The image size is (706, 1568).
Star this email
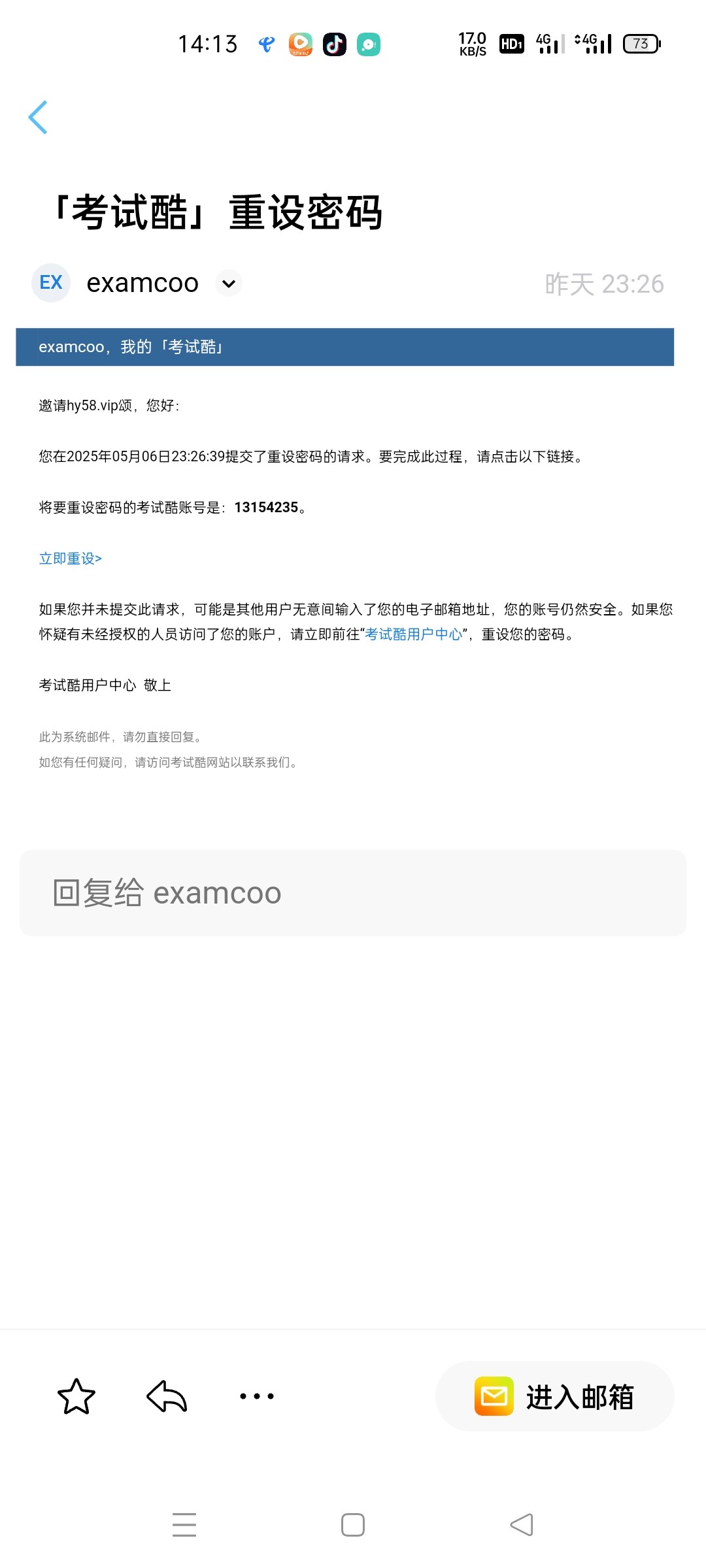[x=76, y=1397]
